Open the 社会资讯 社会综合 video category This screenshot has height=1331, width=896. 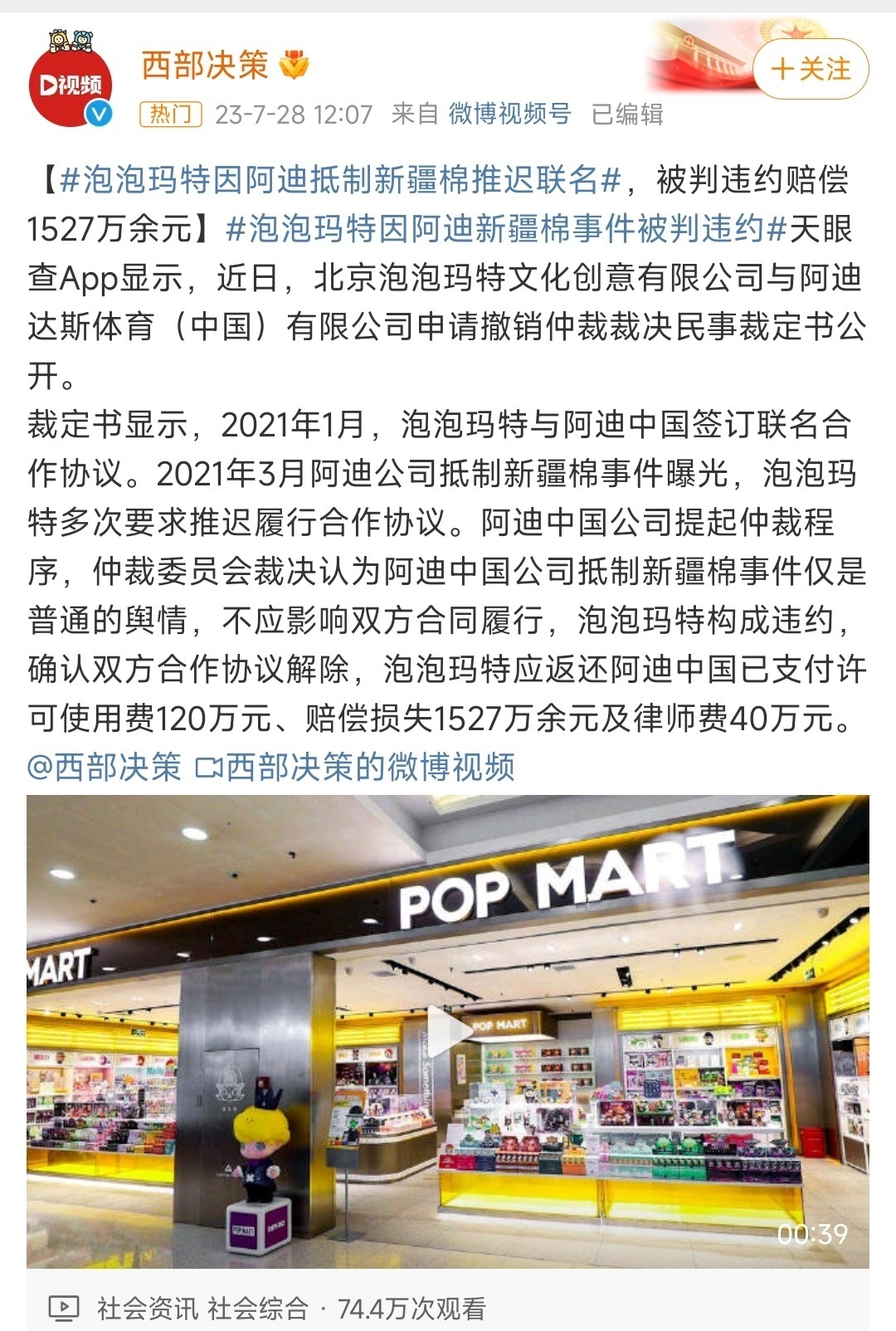click(x=202, y=1309)
